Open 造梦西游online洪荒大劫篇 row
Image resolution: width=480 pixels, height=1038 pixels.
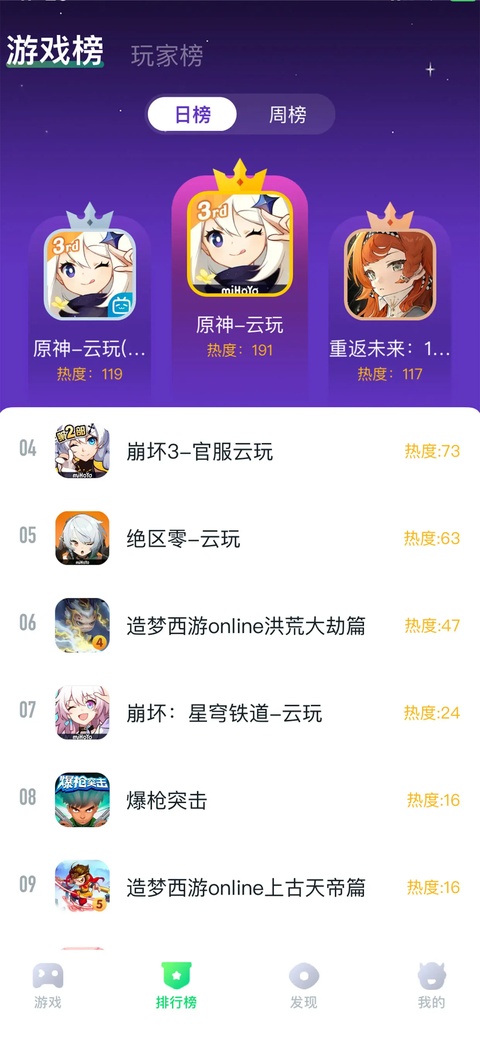tap(240, 626)
